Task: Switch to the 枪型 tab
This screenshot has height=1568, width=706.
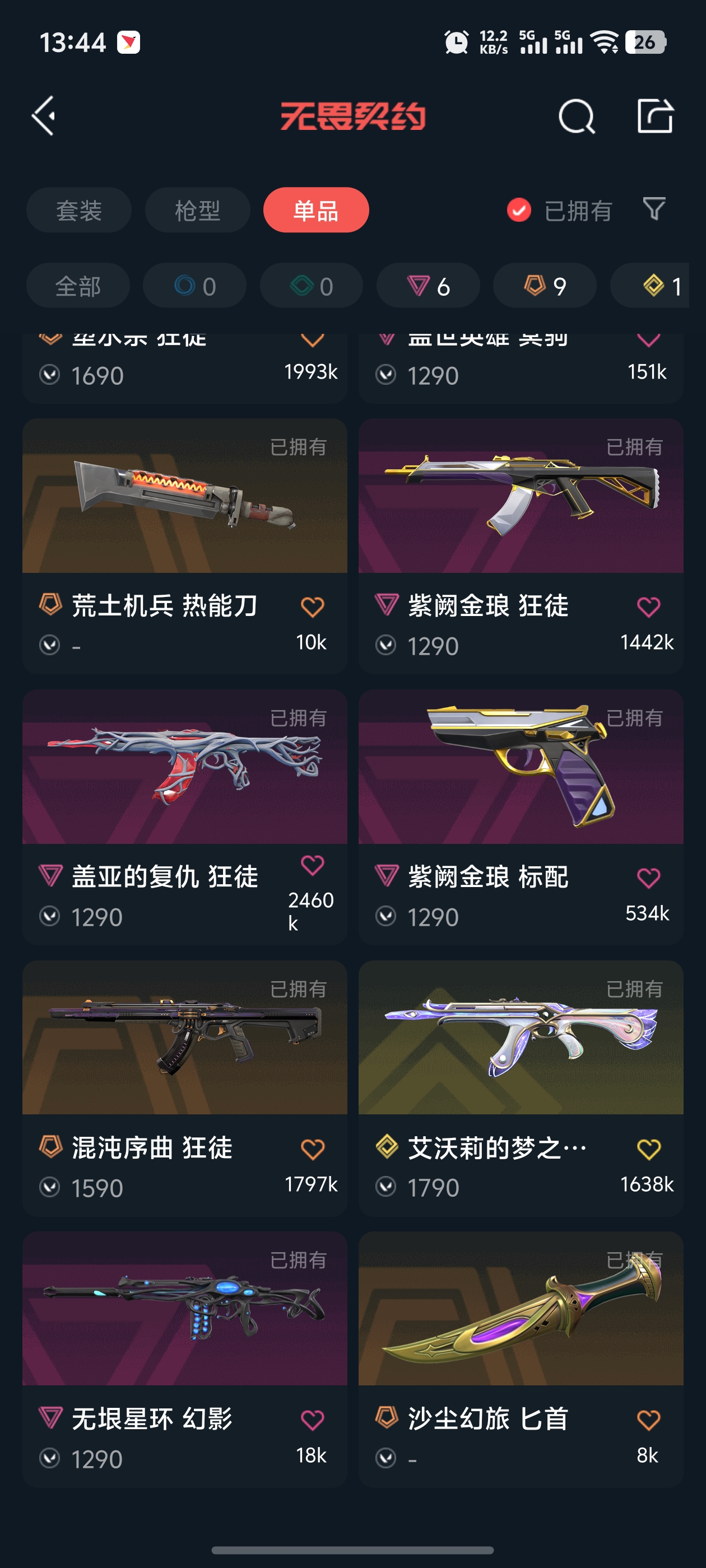Action: pos(197,210)
